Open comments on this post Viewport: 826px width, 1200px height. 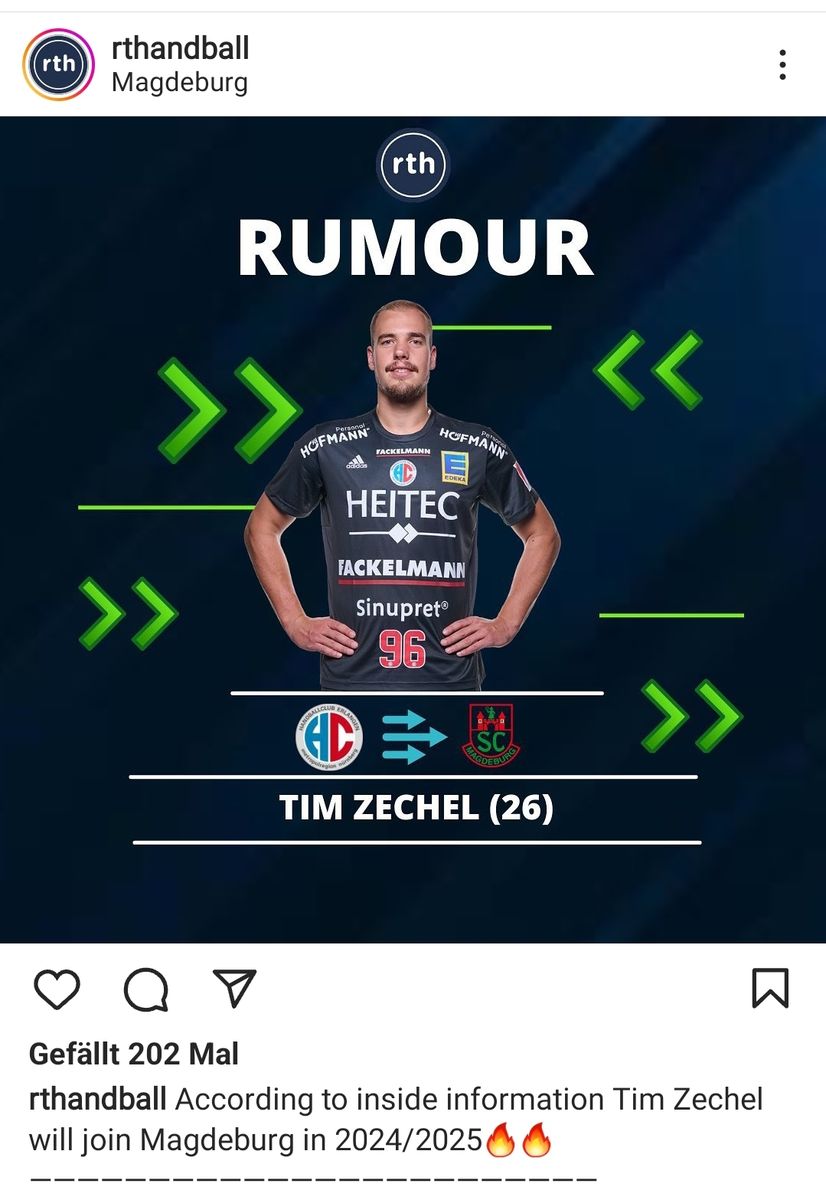[x=146, y=989]
